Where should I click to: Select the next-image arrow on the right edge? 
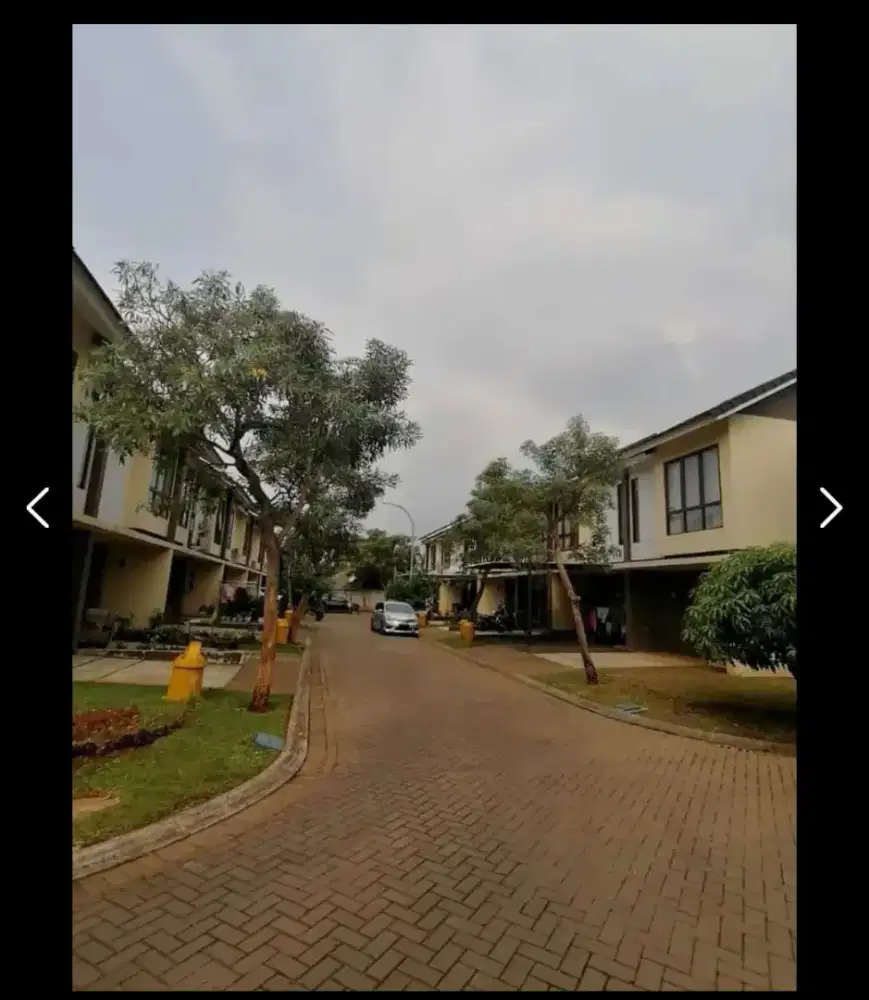click(831, 508)
